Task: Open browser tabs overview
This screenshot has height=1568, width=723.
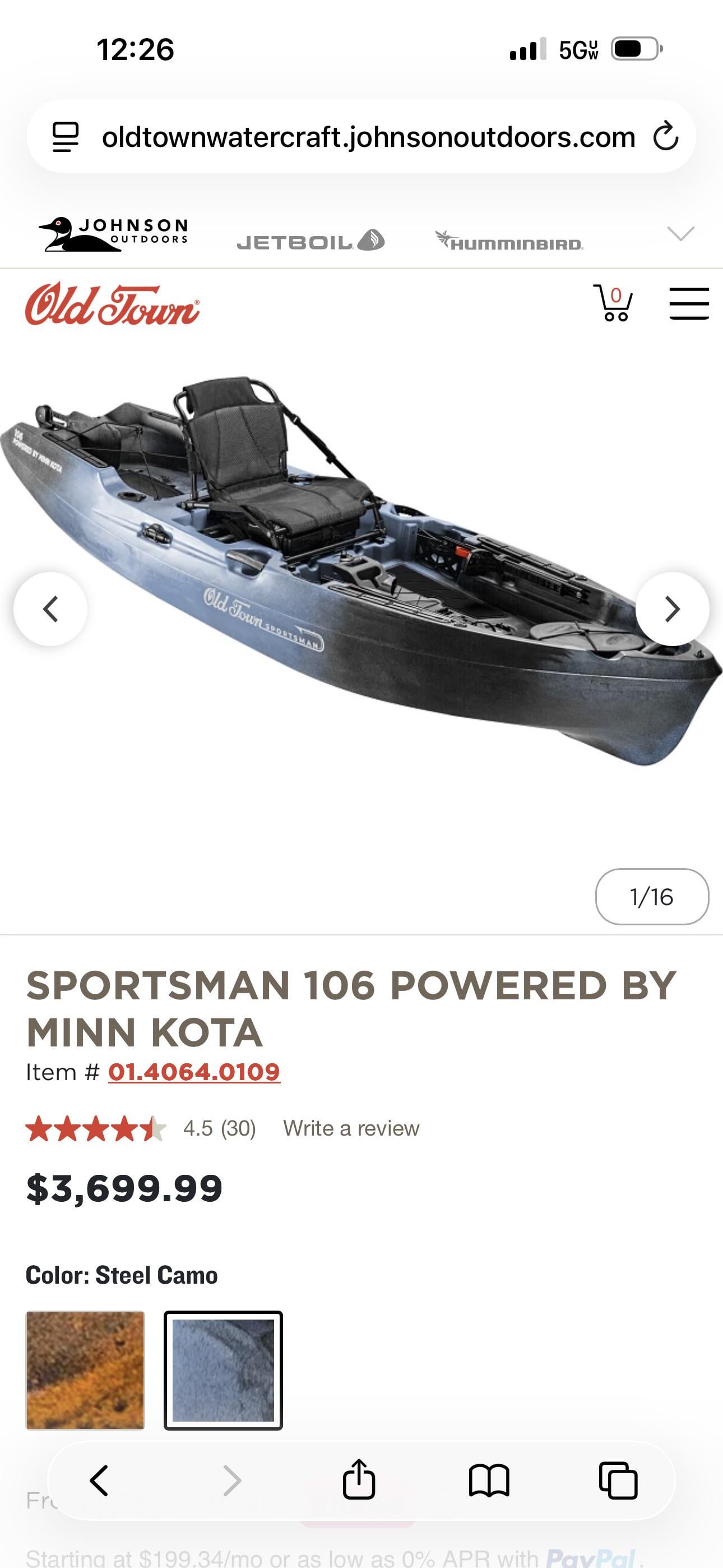Action: point(618,1481)
